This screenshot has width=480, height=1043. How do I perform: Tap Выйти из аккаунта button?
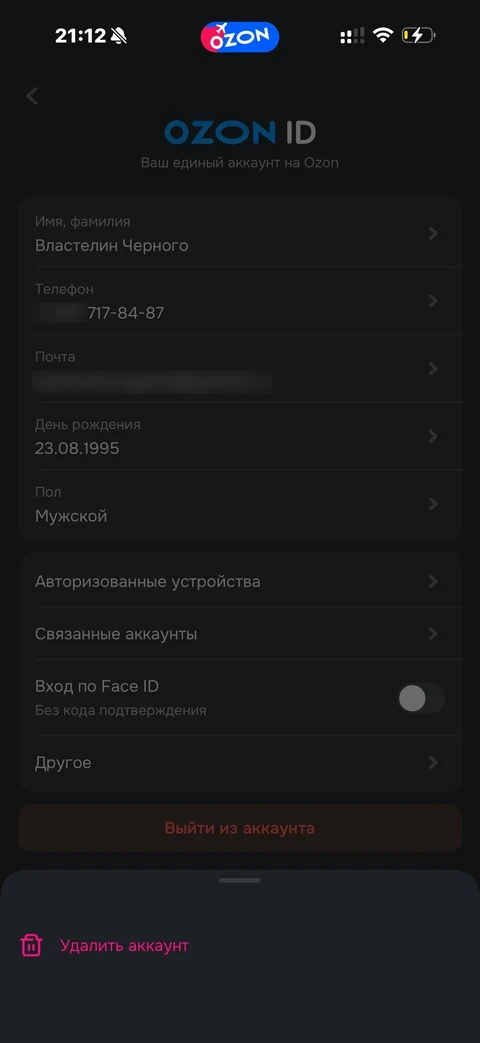click(x=240, y=828)
